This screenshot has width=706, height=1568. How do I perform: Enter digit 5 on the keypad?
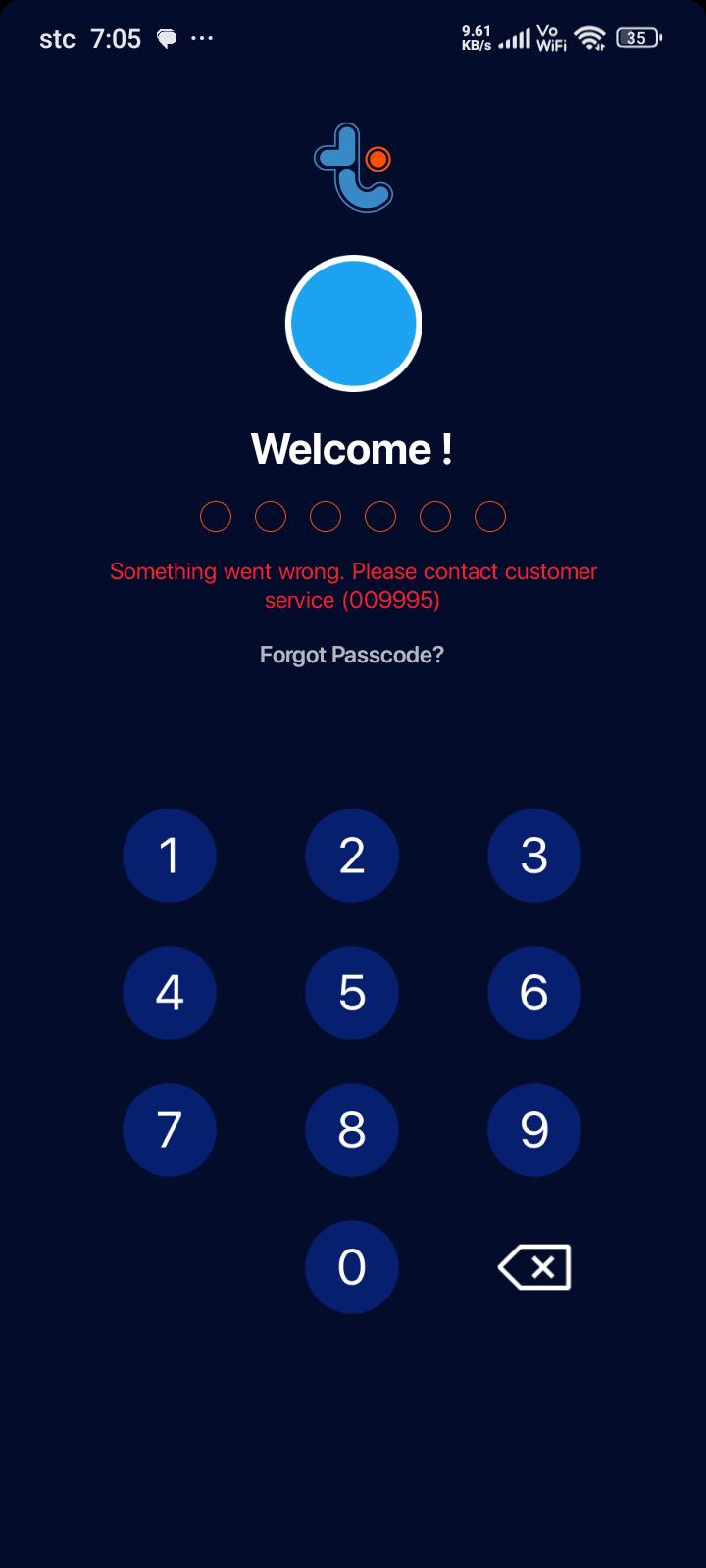click(x=352, y=993)
